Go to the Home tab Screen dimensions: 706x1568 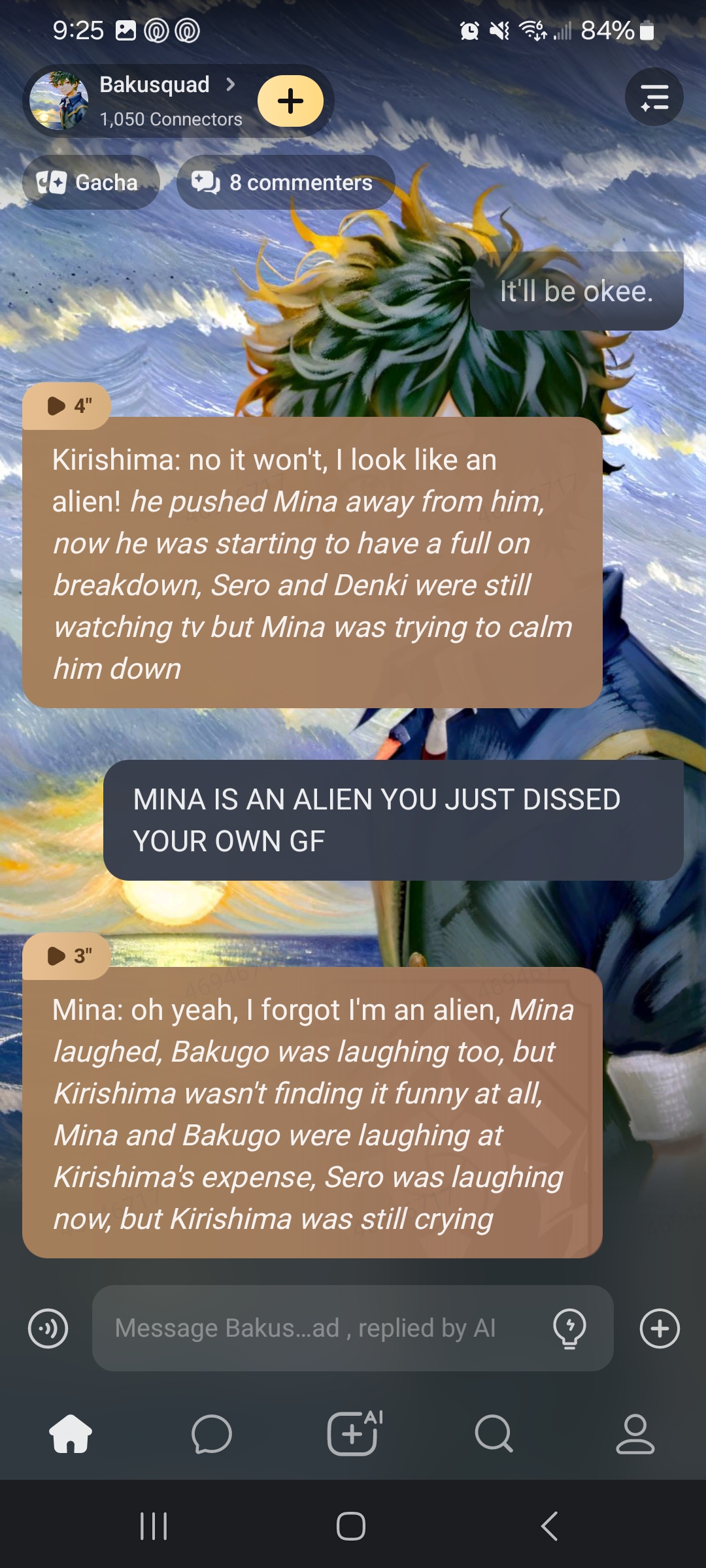click(71, 1434)
